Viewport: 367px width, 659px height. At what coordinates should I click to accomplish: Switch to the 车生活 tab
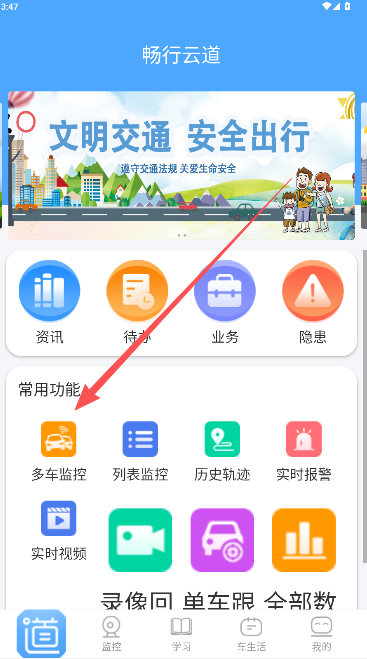251,634
